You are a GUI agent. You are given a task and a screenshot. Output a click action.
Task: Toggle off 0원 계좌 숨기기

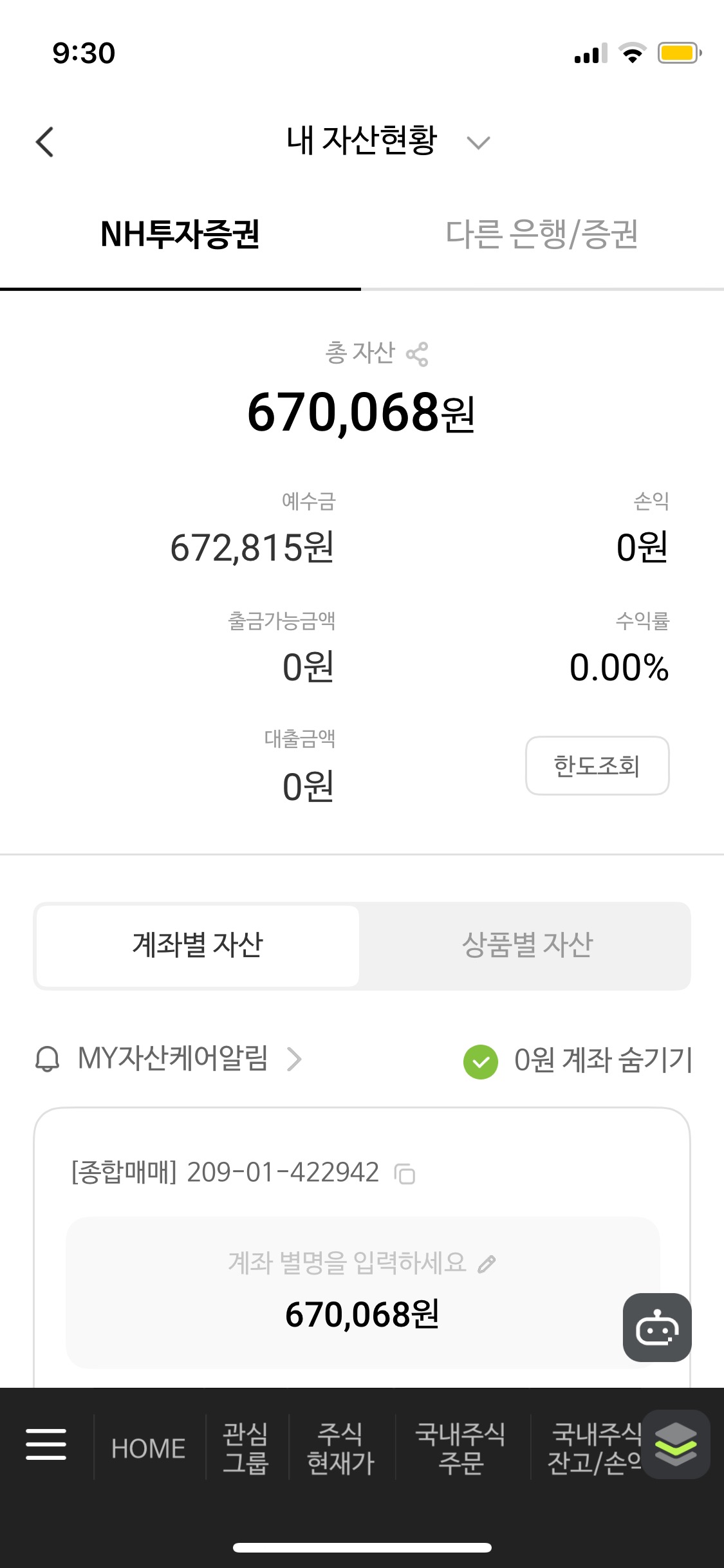coord(480,1060)
